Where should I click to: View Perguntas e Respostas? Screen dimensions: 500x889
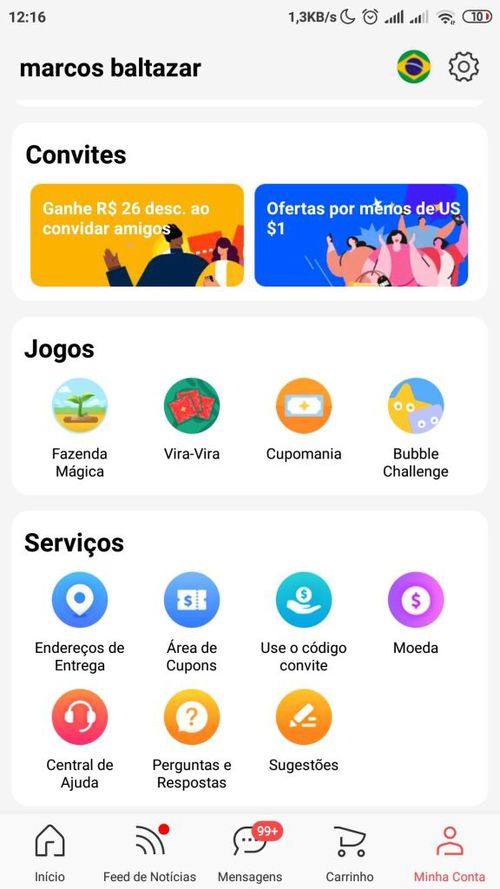pos(192,740)
